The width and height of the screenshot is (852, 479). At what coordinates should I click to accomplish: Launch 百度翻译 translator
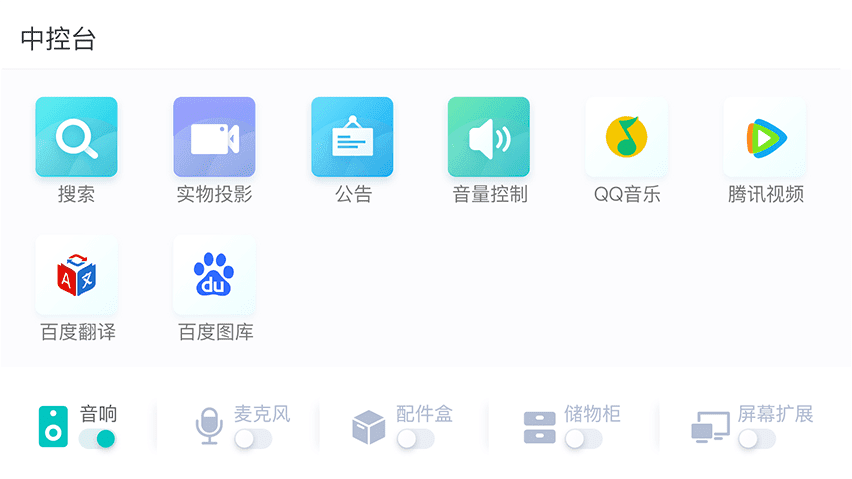pos(76,275)
